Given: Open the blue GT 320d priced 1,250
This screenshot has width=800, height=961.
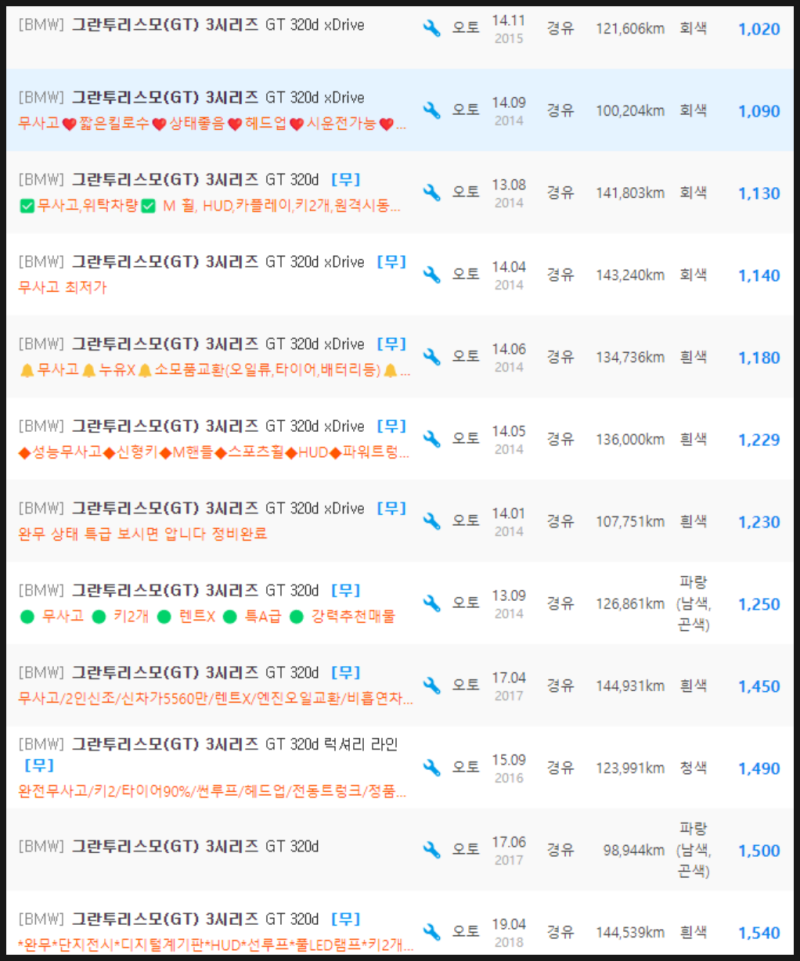Looking at the screenshot, I should 168,590.
